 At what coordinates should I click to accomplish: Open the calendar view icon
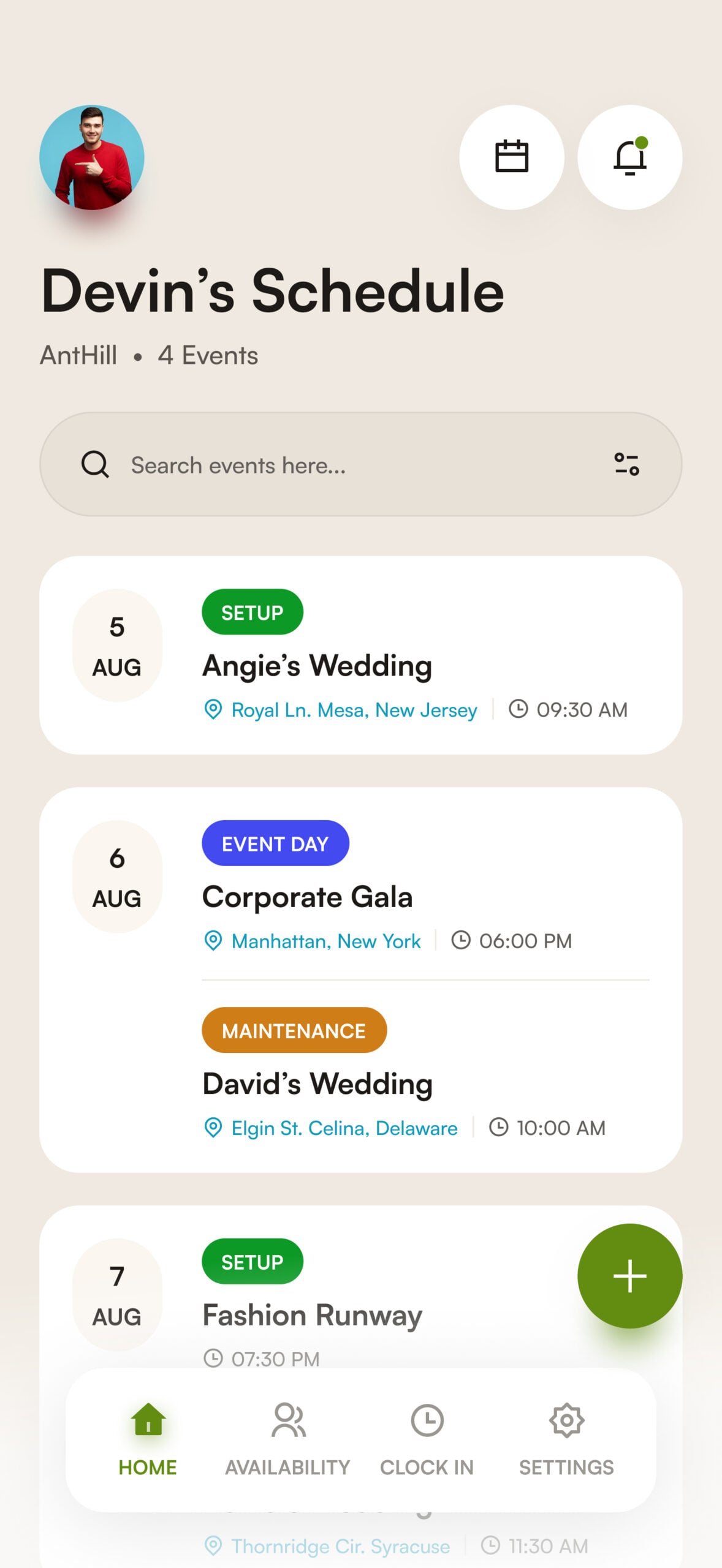click(512, 157)
